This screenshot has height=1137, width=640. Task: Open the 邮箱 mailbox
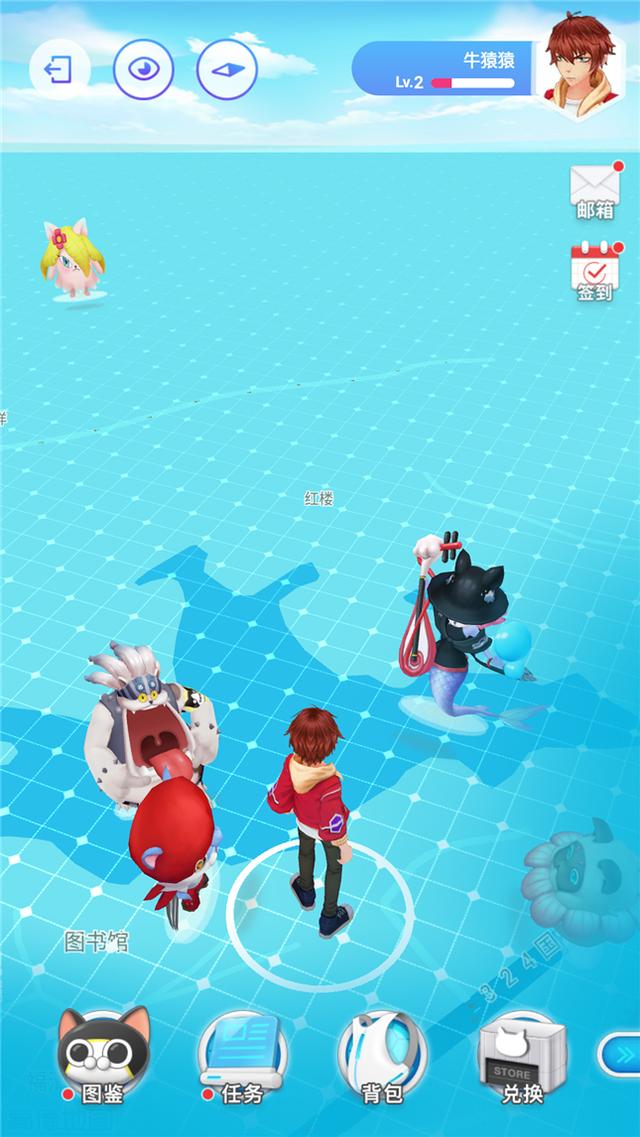click(595, 190)
